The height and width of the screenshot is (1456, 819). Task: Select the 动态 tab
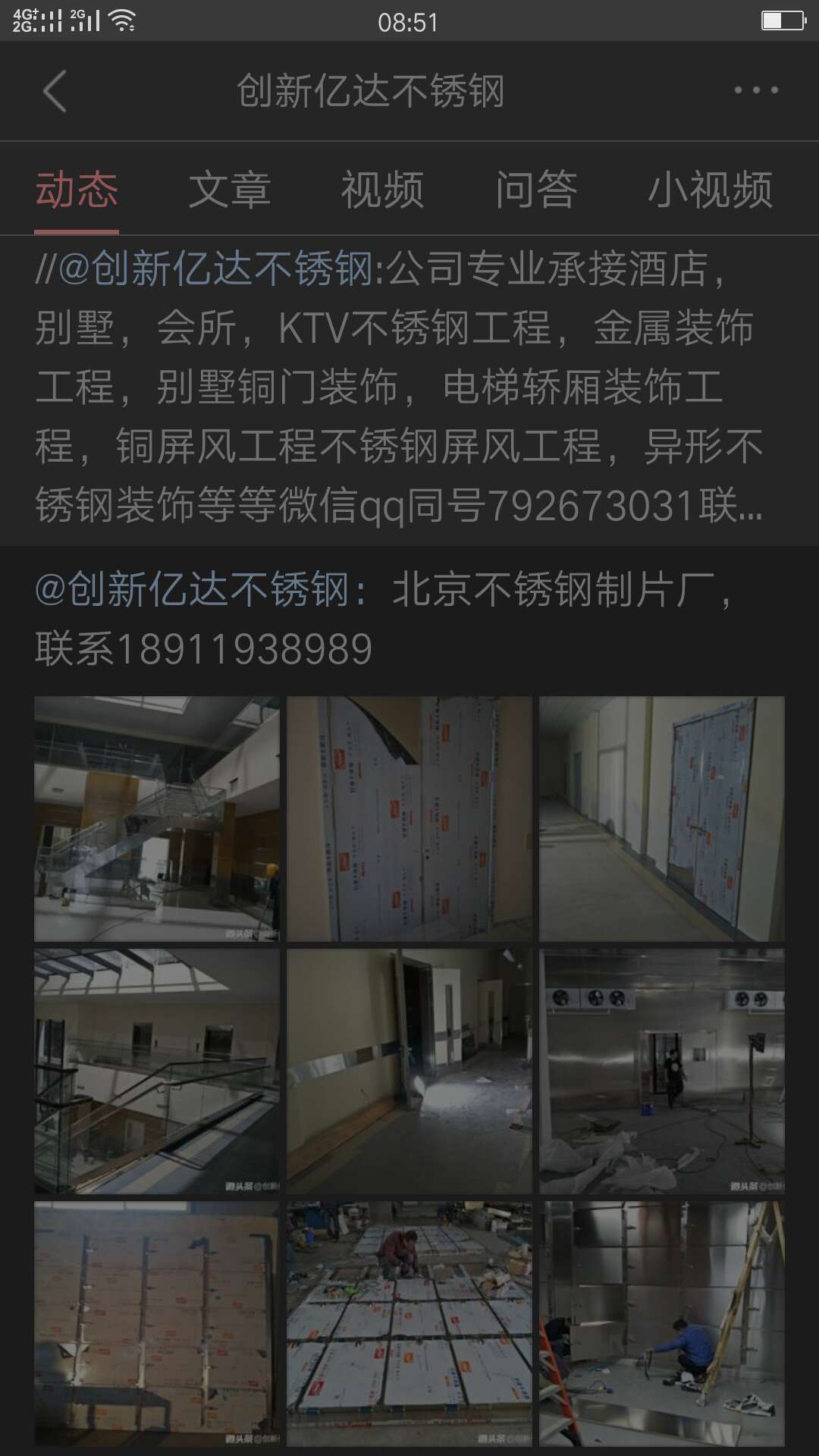(x=77, y=190)
